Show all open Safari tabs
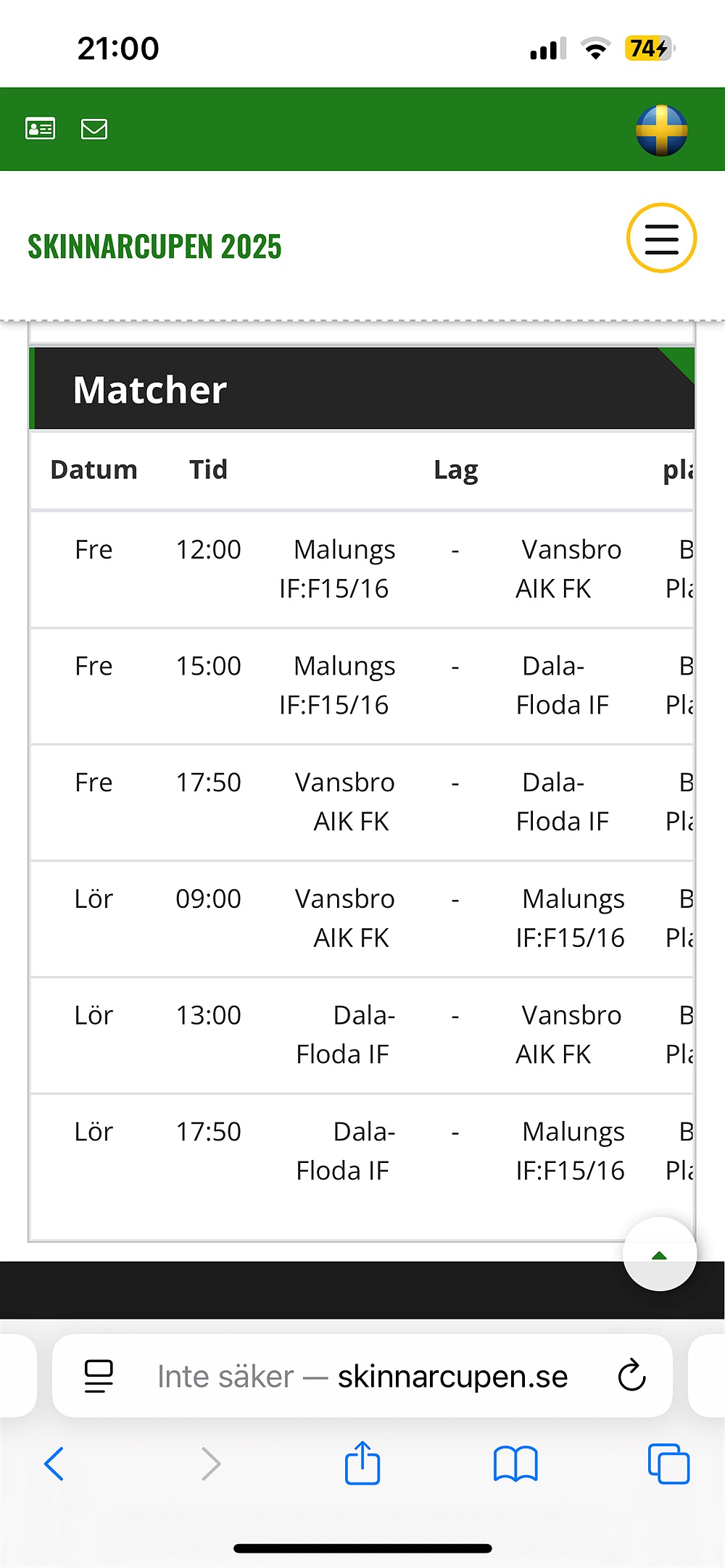This screenshot has height=1568, width=725. tap(668, 1464)
